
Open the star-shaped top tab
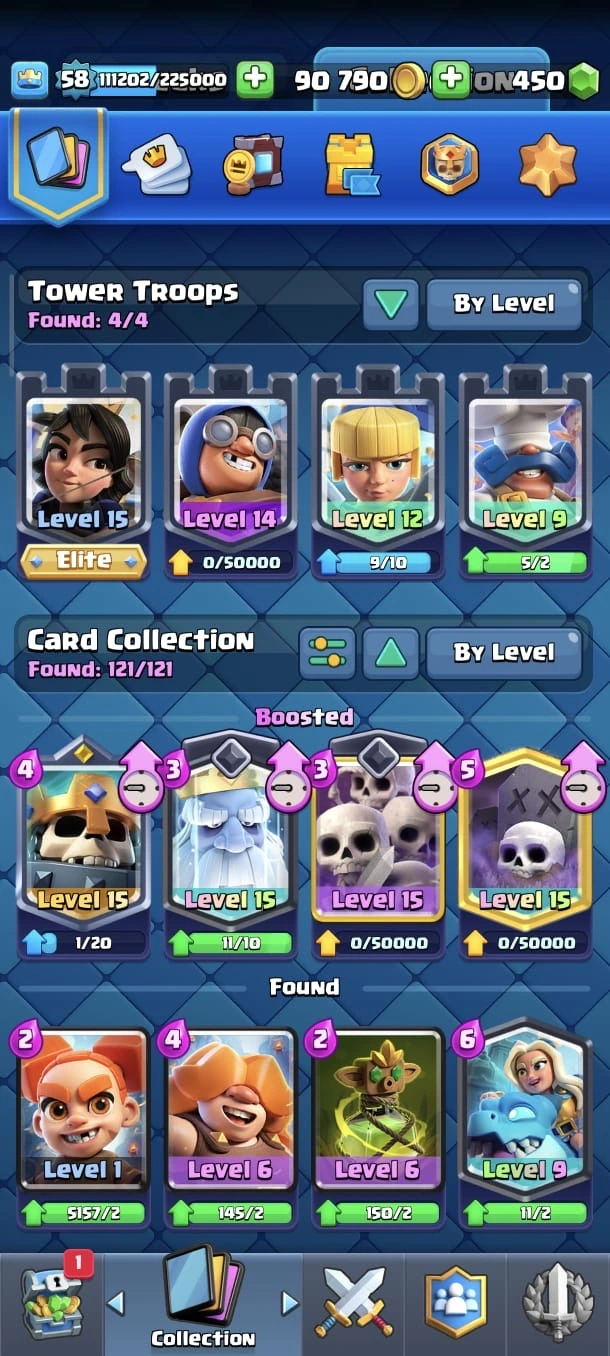click(x=547, y=165)
